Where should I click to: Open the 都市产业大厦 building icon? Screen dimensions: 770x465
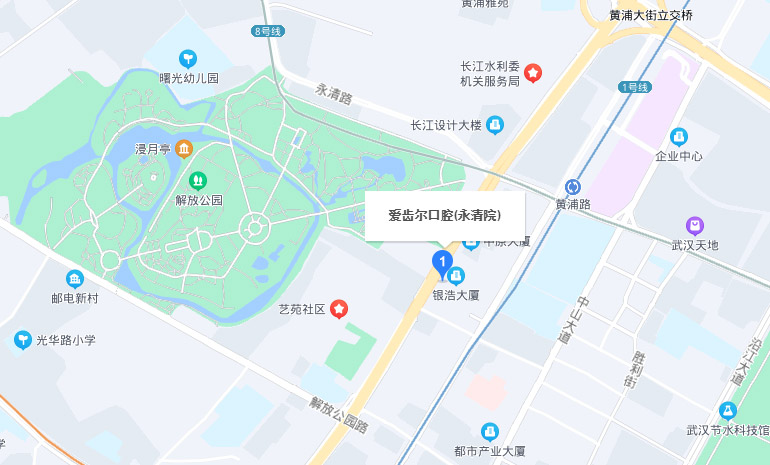click(x=489, y=431)
